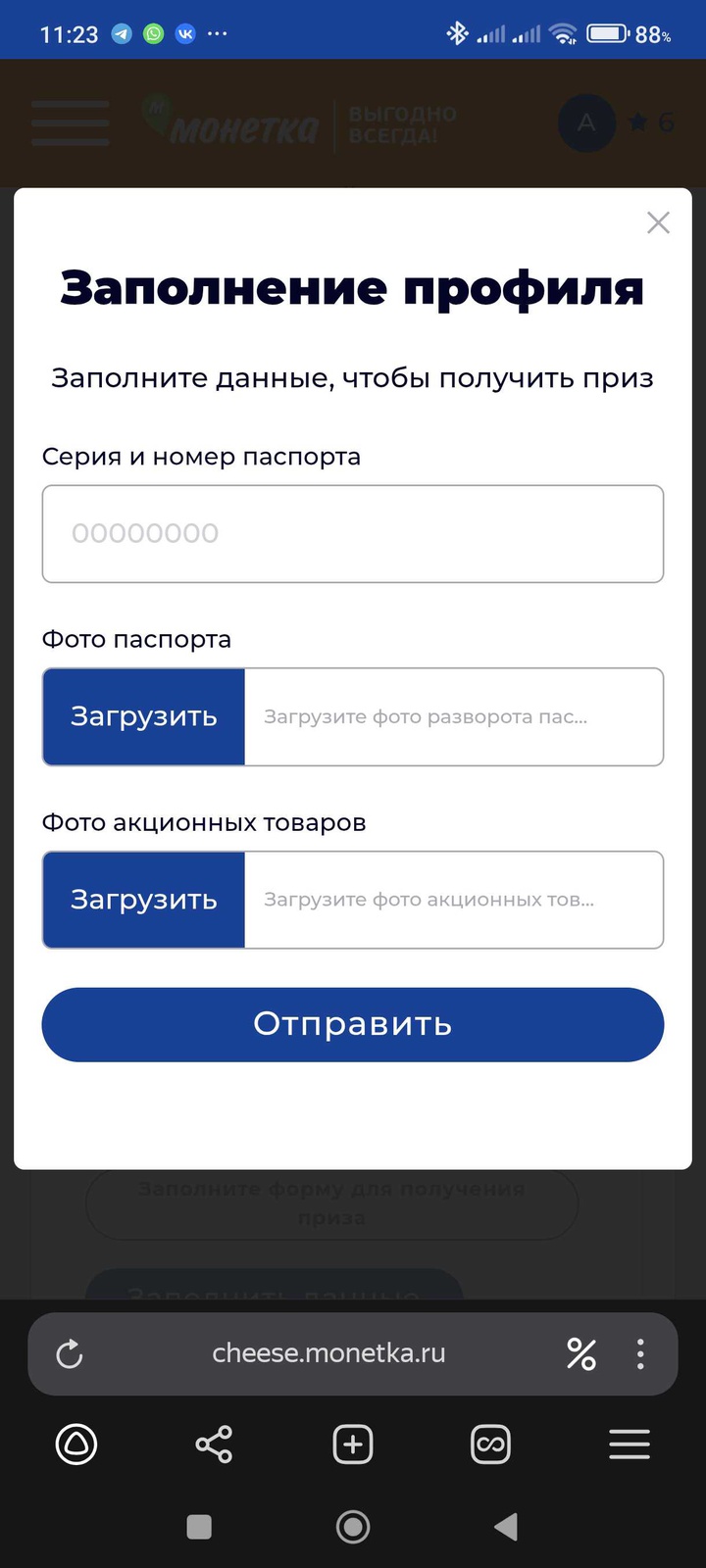Reload the page in browser
706x1568 pixels.
coord(70,1354)
